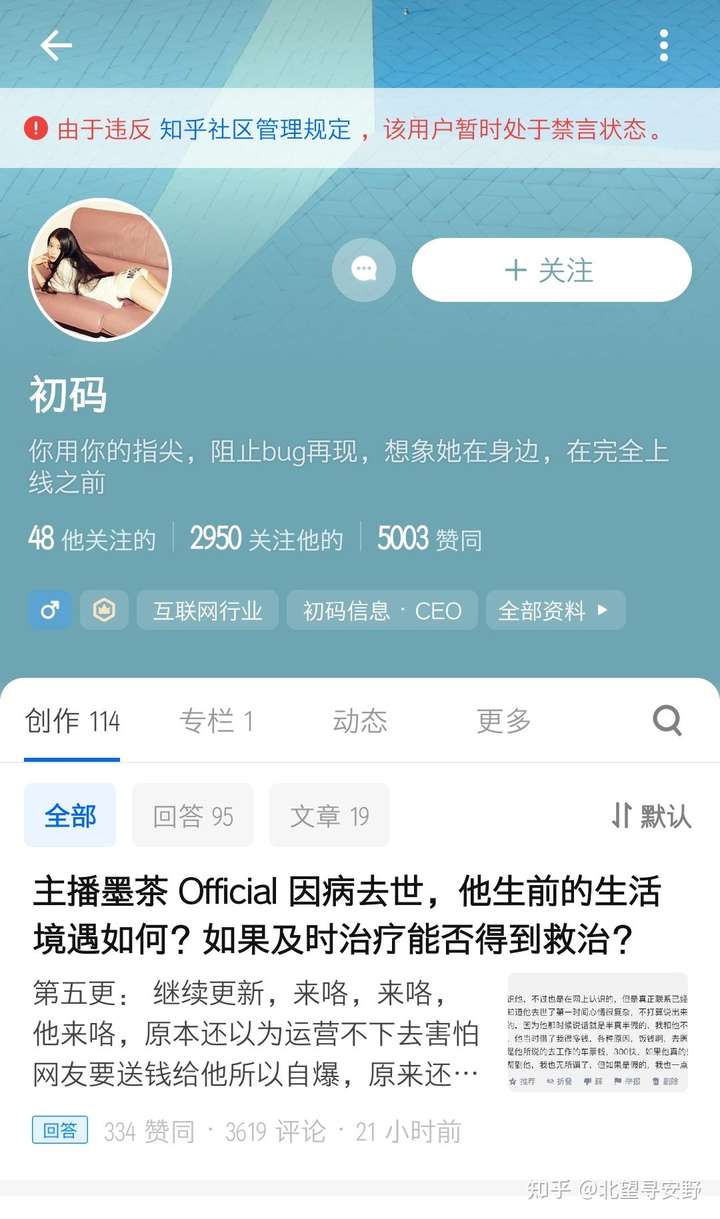Tap the back arrow to return
The width and height of the screenshot is (720, 1219).
(x=57, y=45)
